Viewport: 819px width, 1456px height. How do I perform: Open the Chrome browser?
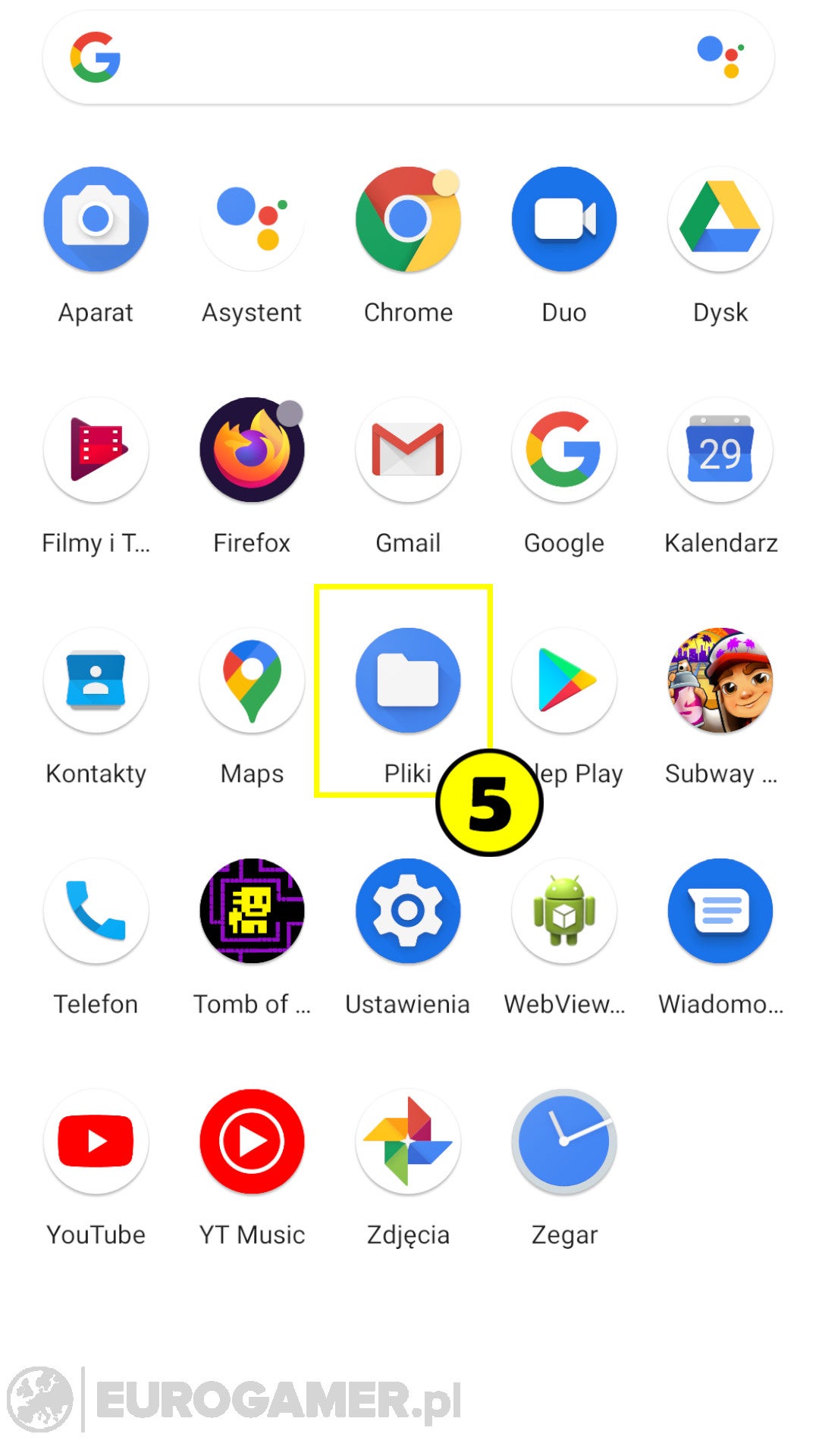408,220
